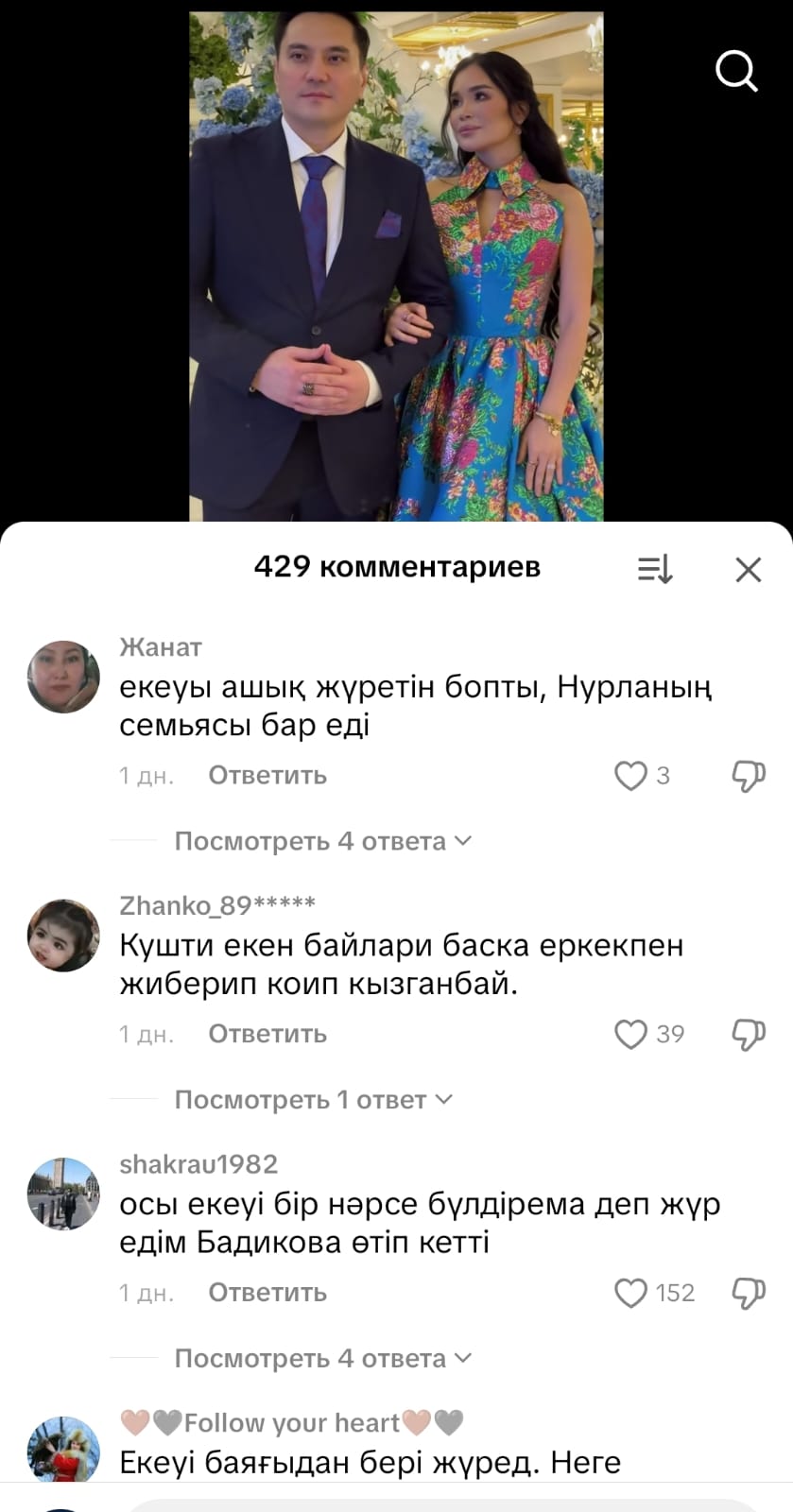Expand 4 replies under shakrau1982's comment

click(x=321, y=1359)
